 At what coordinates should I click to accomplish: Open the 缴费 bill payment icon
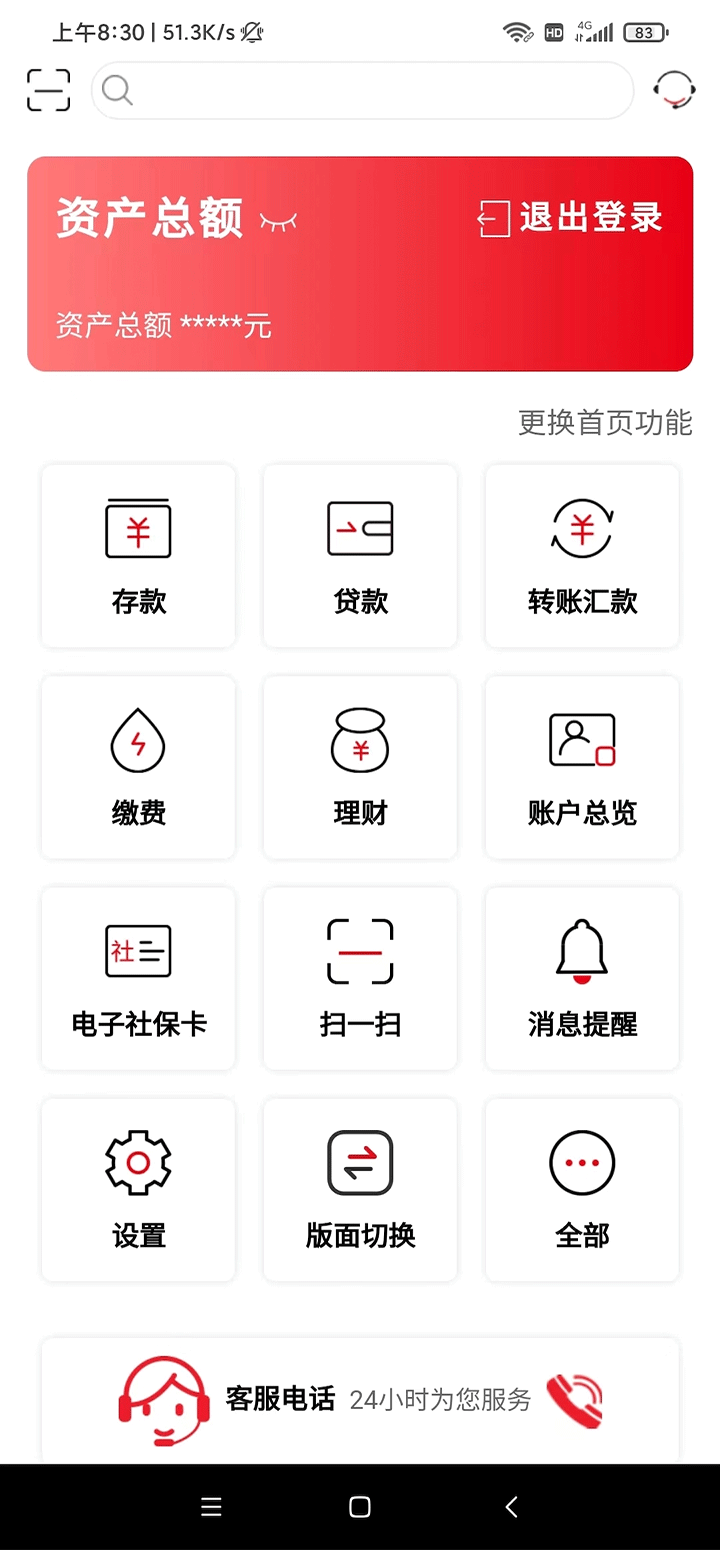(138, 768)
